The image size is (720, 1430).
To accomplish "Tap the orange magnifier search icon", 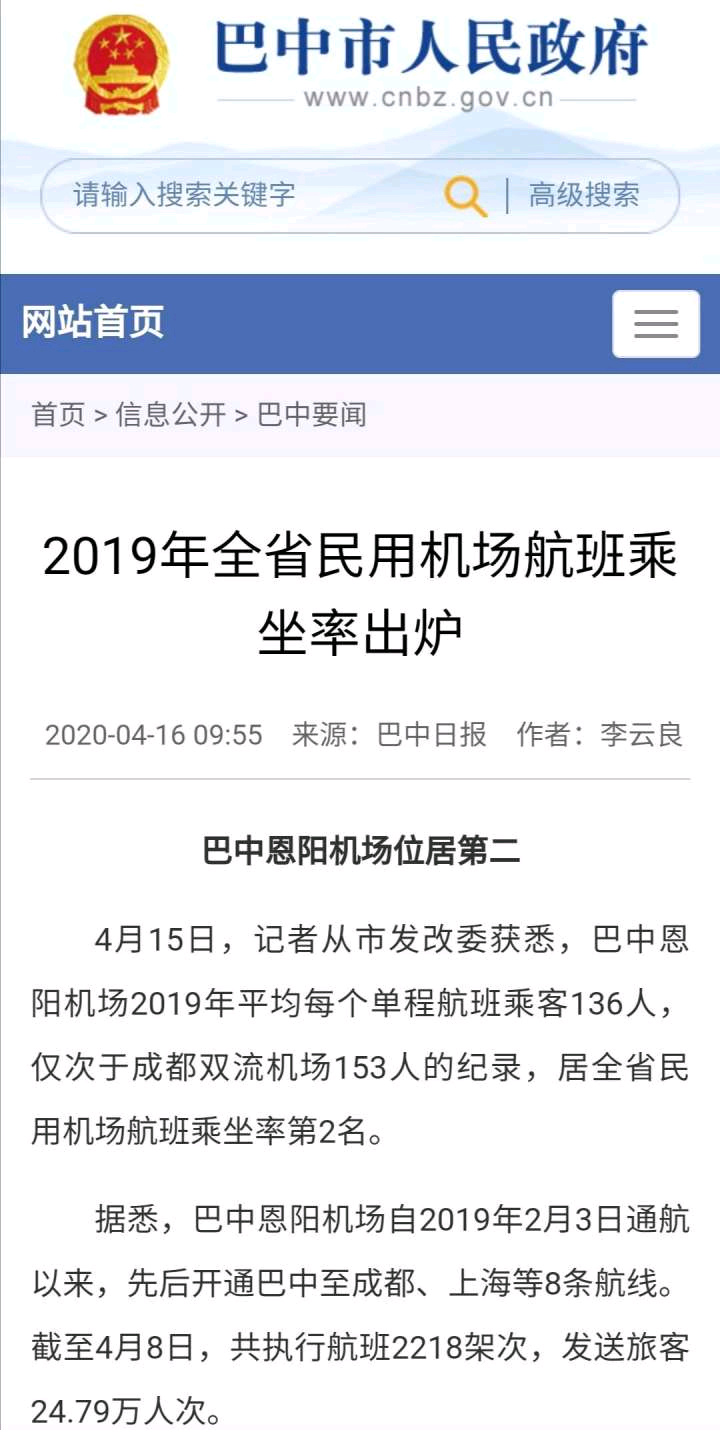I will point(465,196).
